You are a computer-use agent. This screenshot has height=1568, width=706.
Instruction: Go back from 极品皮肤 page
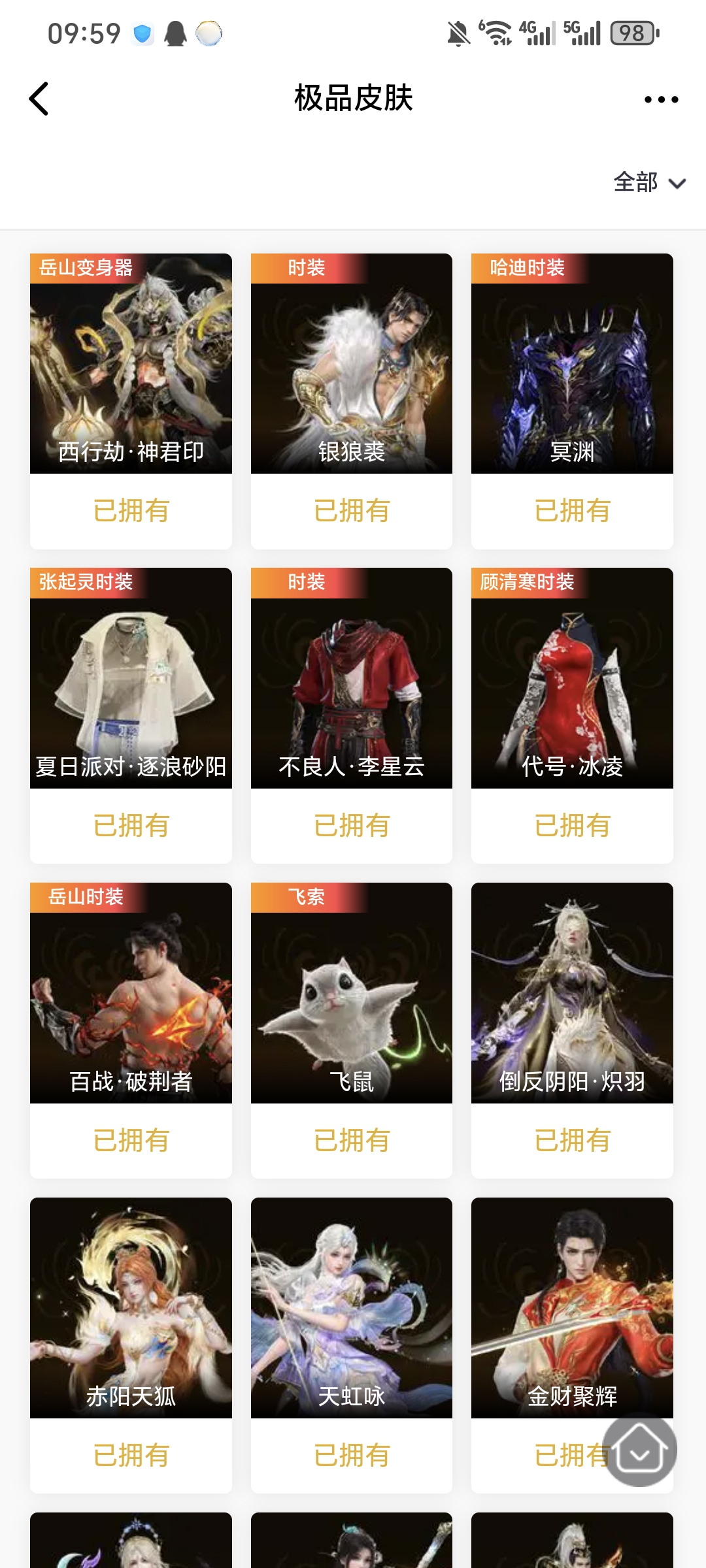pos(39,99)
